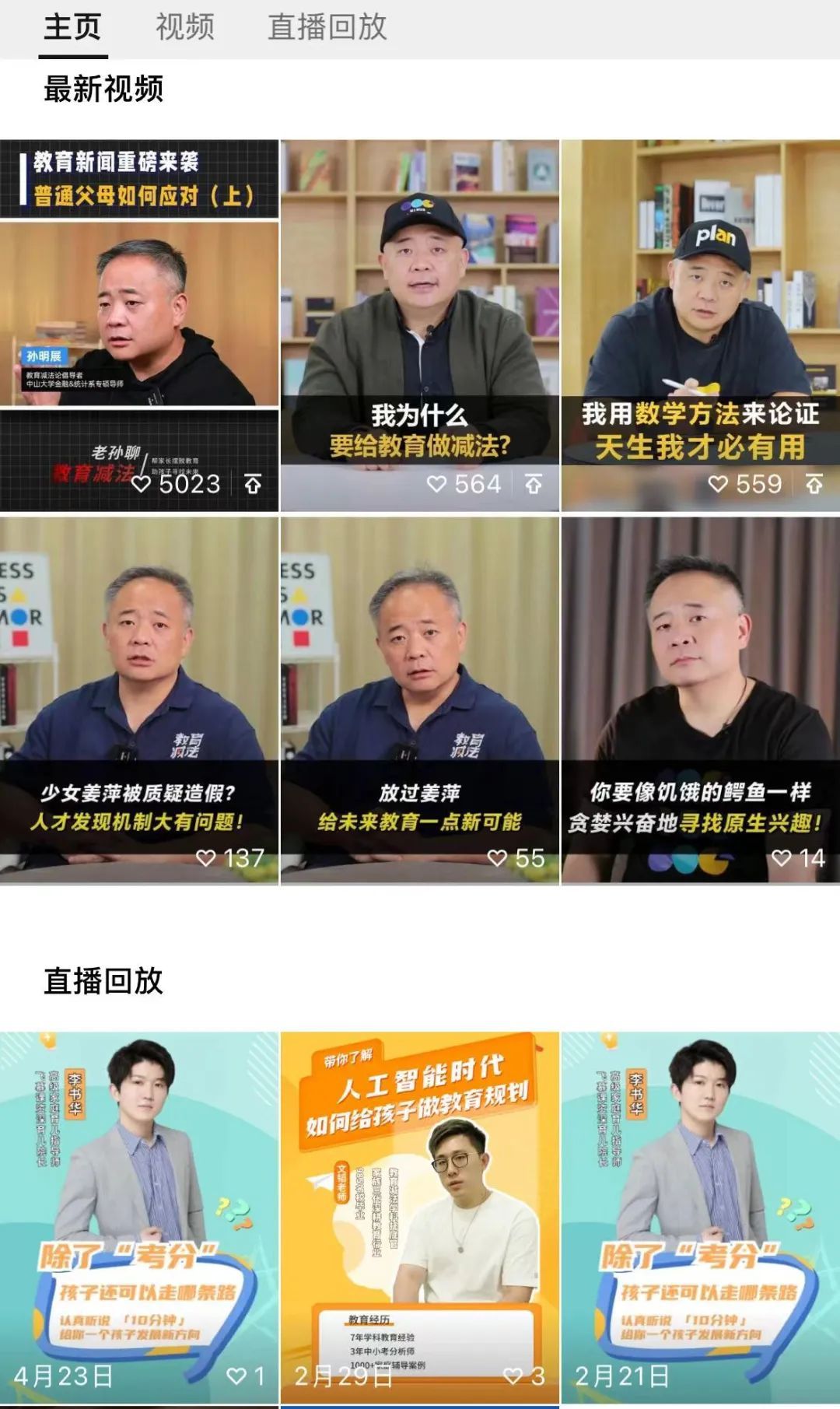Share the video with 559 likes

814,484
